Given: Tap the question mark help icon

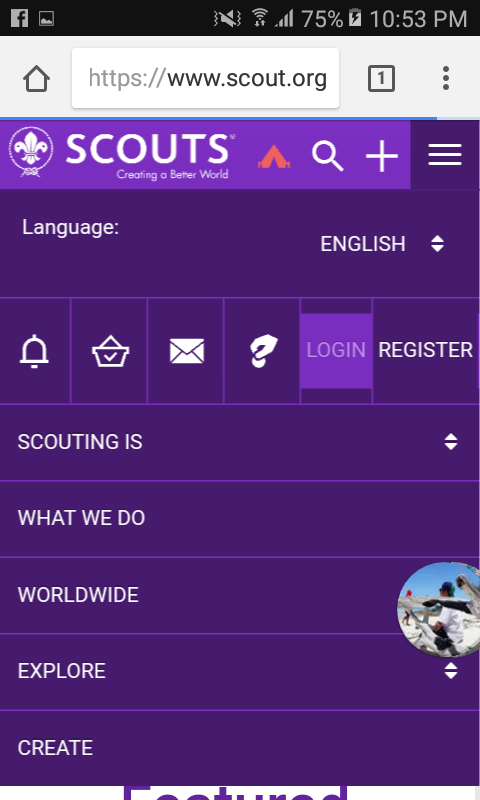Looking at the screenshot, I should (263, 351).
